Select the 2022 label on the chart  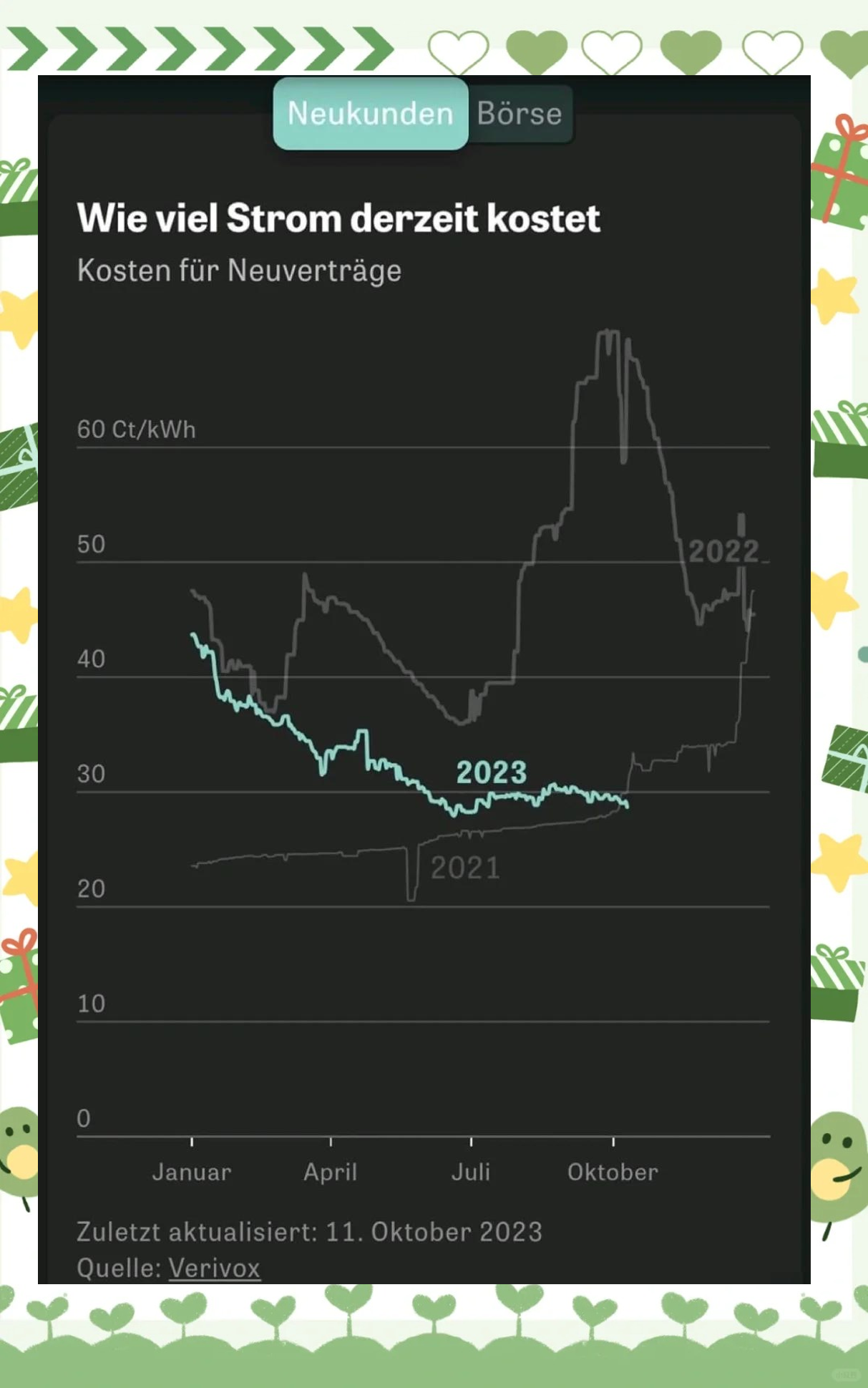(724, 551)
